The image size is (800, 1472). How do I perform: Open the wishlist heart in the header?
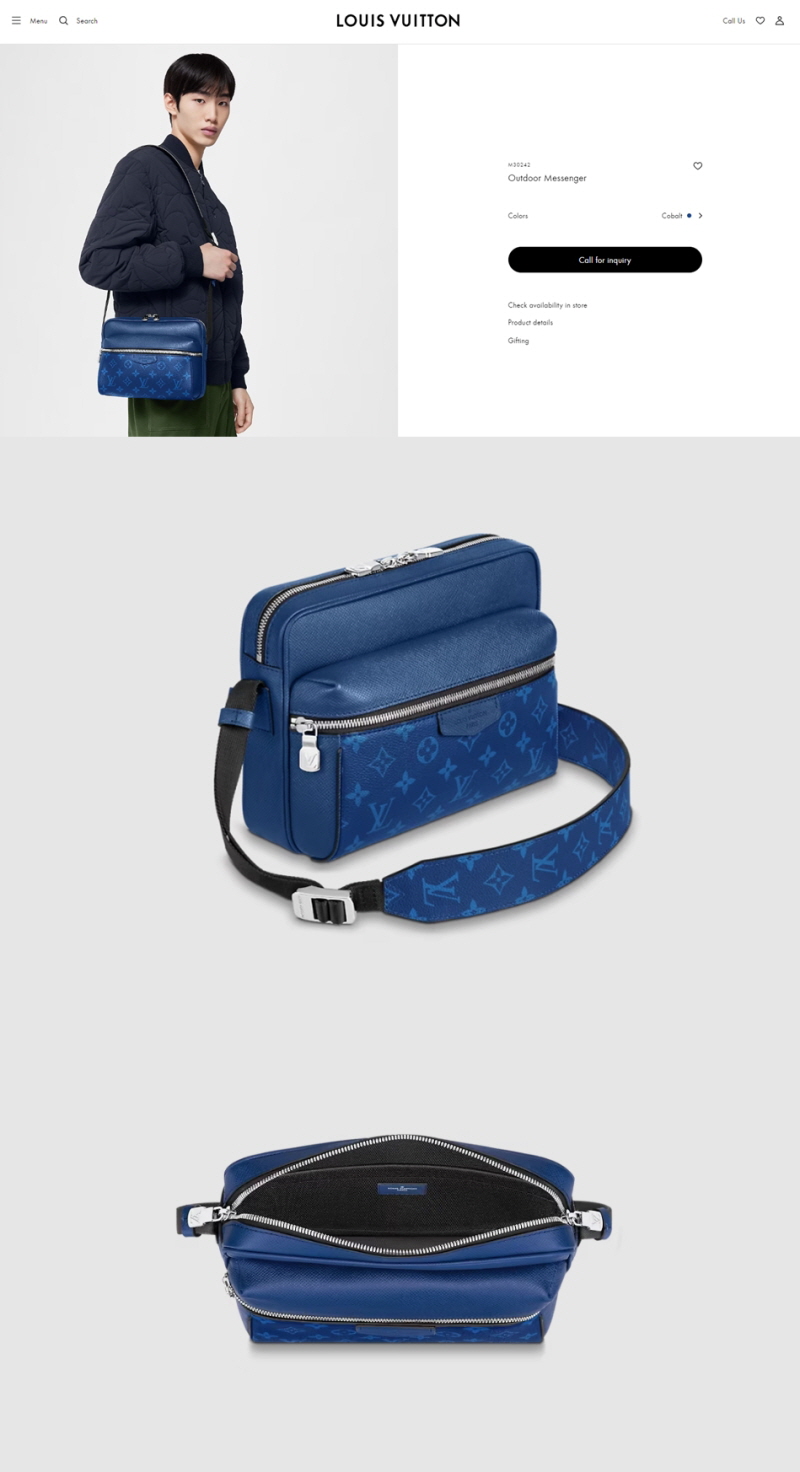760,20
